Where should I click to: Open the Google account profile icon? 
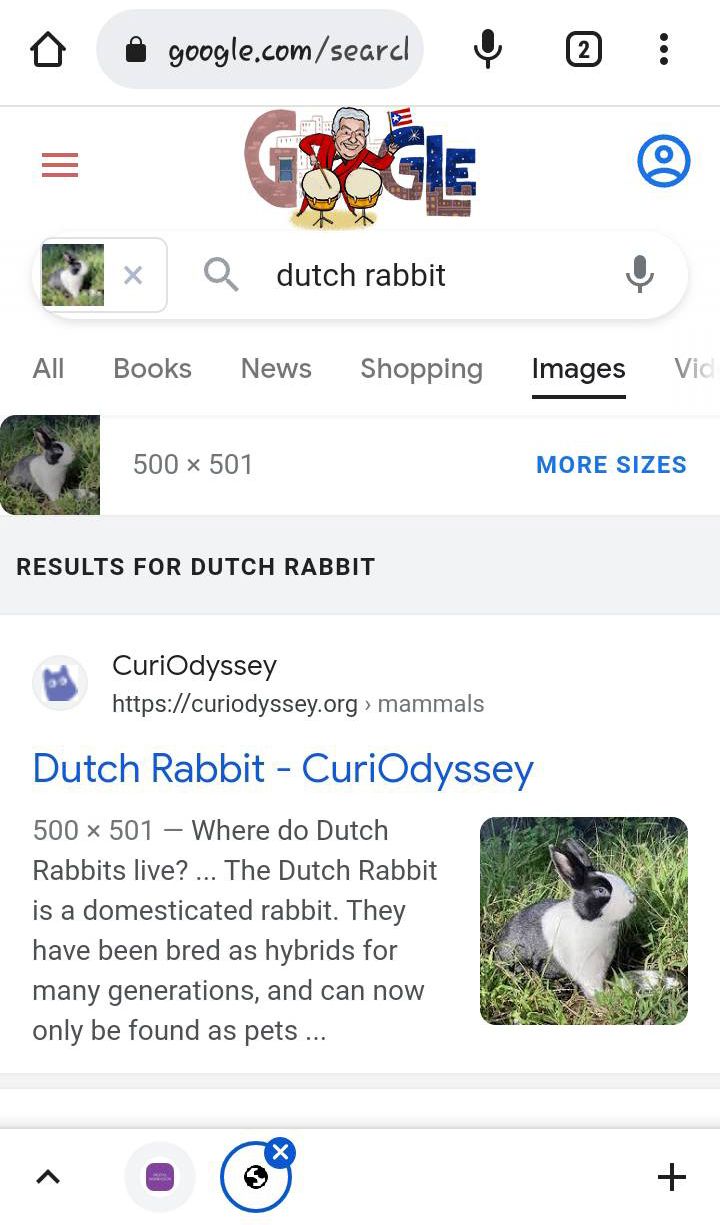pos(663,161)
